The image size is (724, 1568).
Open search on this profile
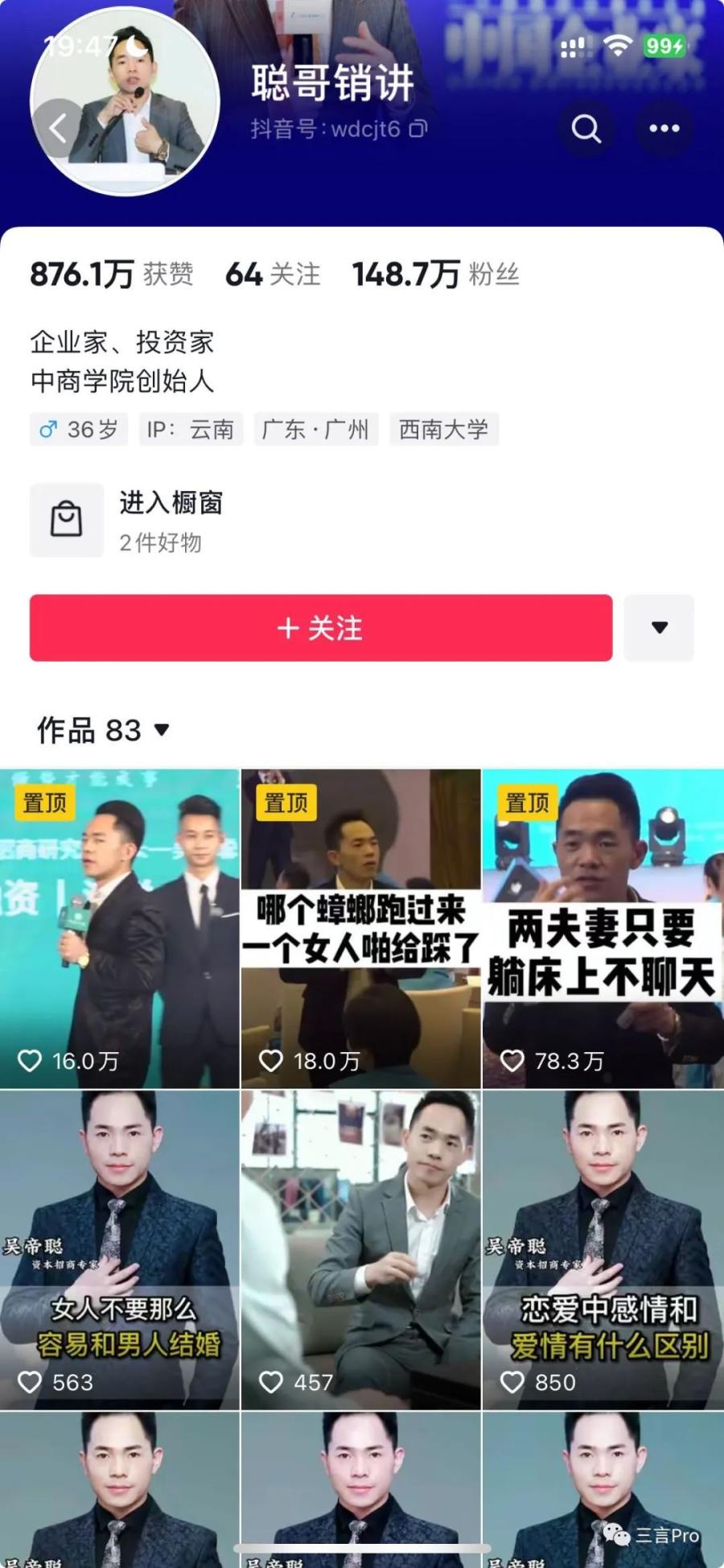point(586,128)
